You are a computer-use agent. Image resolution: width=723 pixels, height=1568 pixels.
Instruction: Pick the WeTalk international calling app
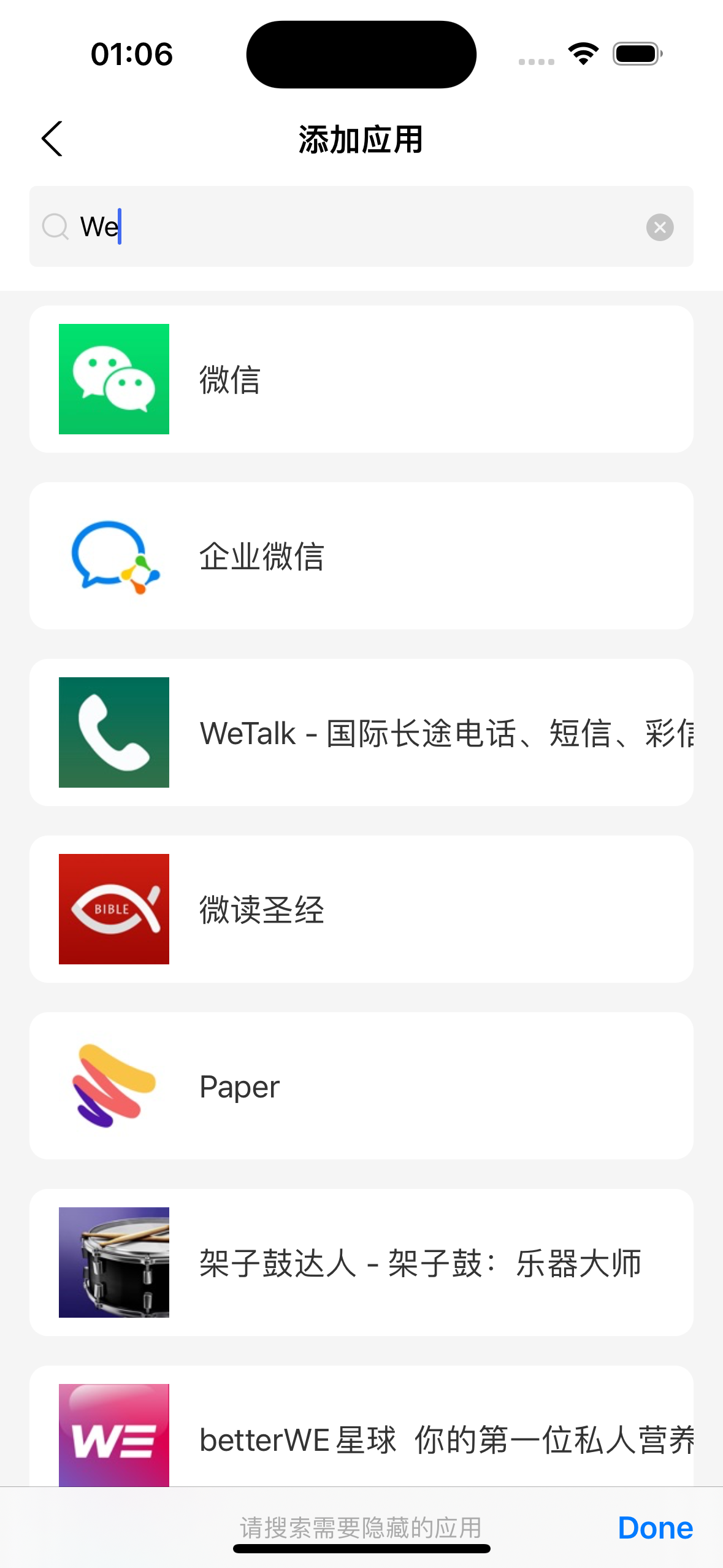(x=361, y=732)
